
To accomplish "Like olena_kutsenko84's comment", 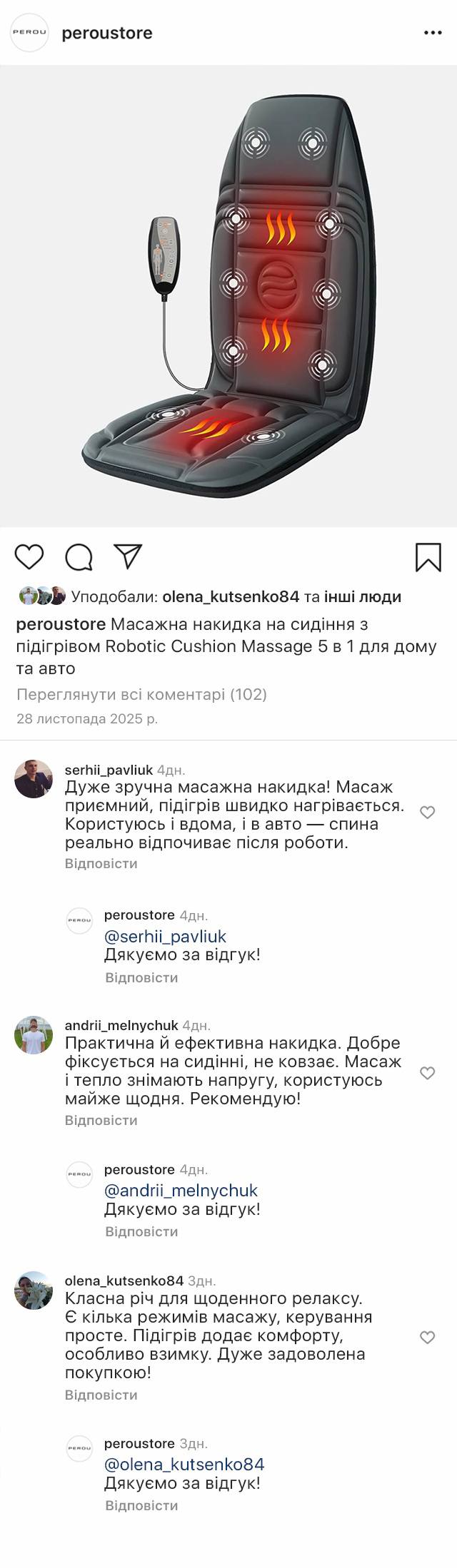I will (427, 1338).
